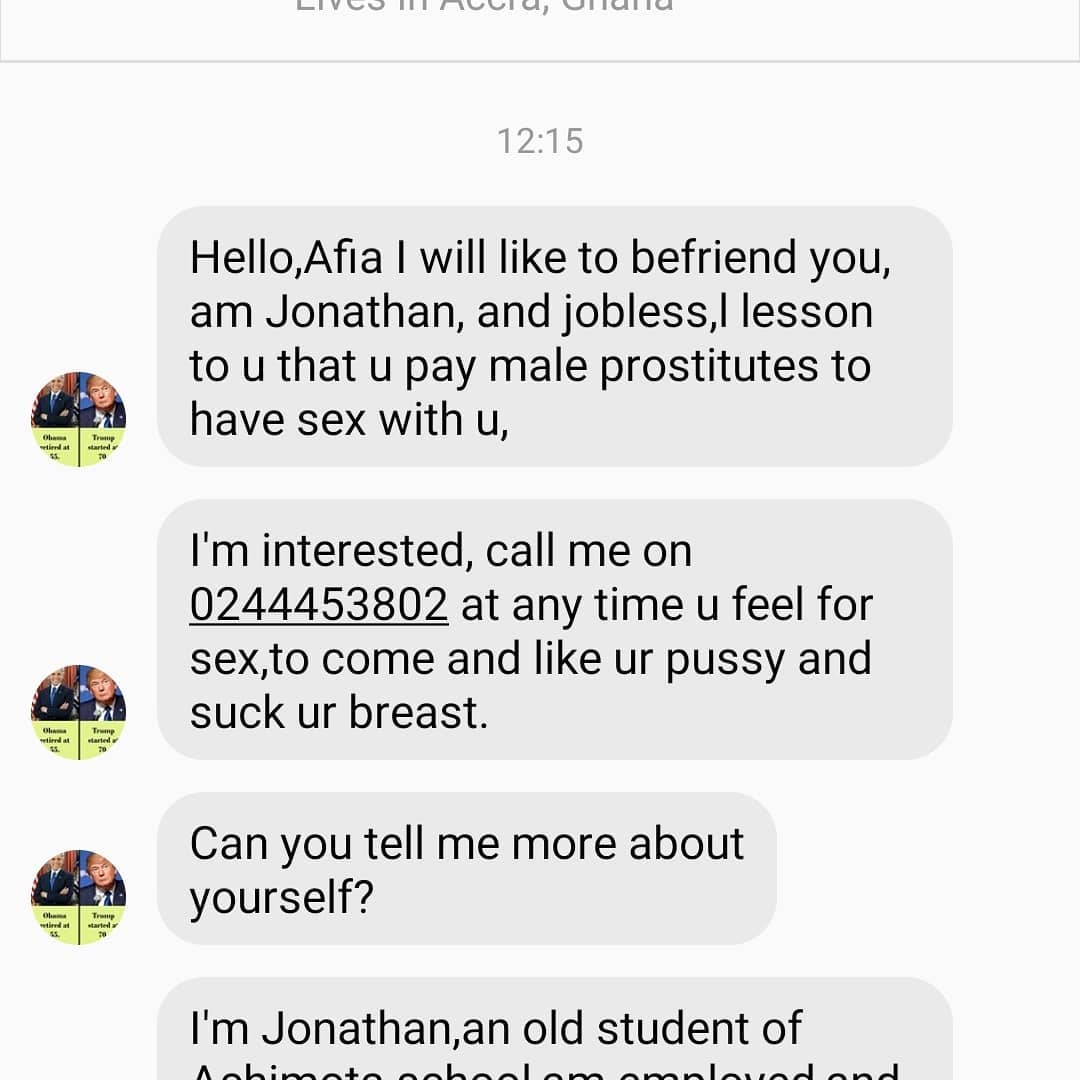Open sender's avatar beside the 'I'm interested' message
The height and width of the screenshot is (1080, 1080).
pyautogui.click(x=78, y=712)
